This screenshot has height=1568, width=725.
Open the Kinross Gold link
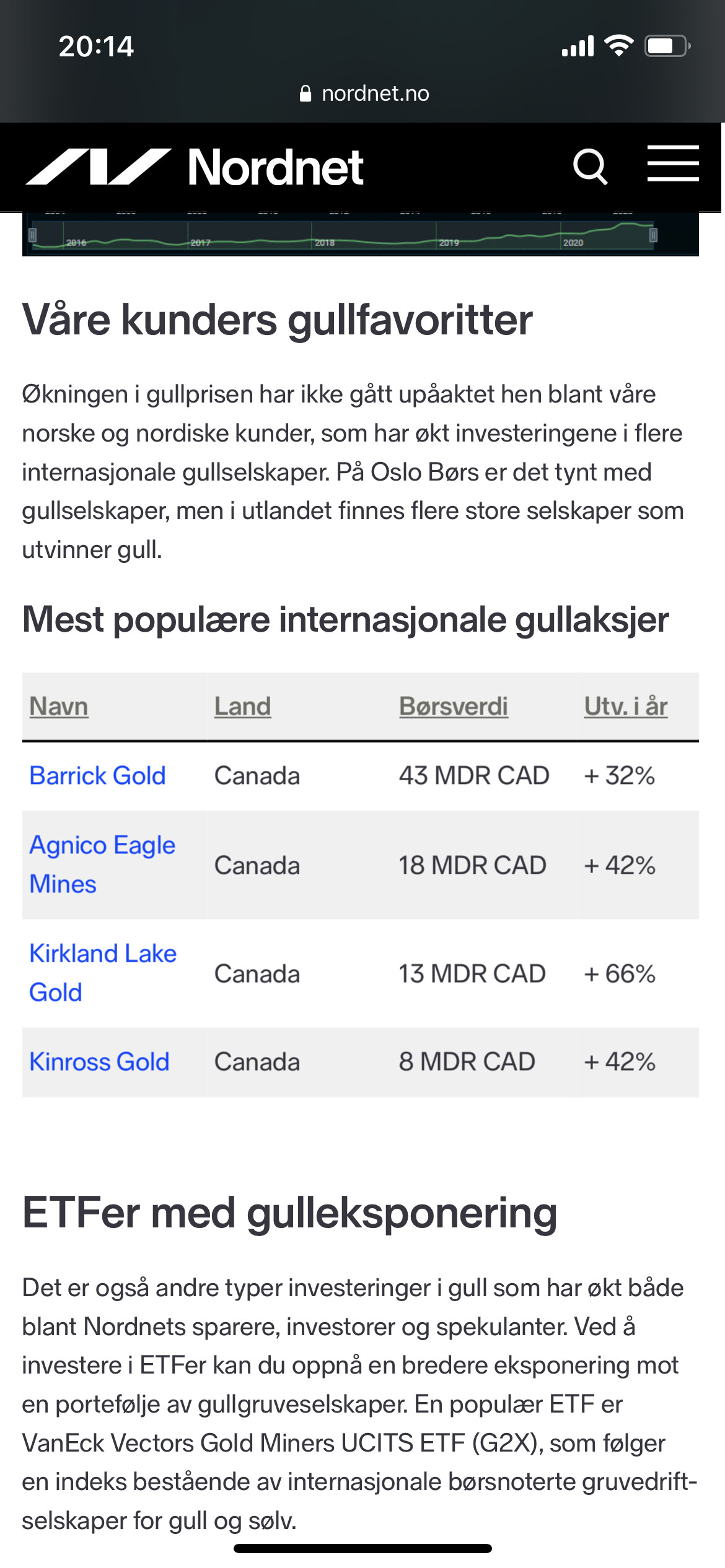click(99, 1062)
